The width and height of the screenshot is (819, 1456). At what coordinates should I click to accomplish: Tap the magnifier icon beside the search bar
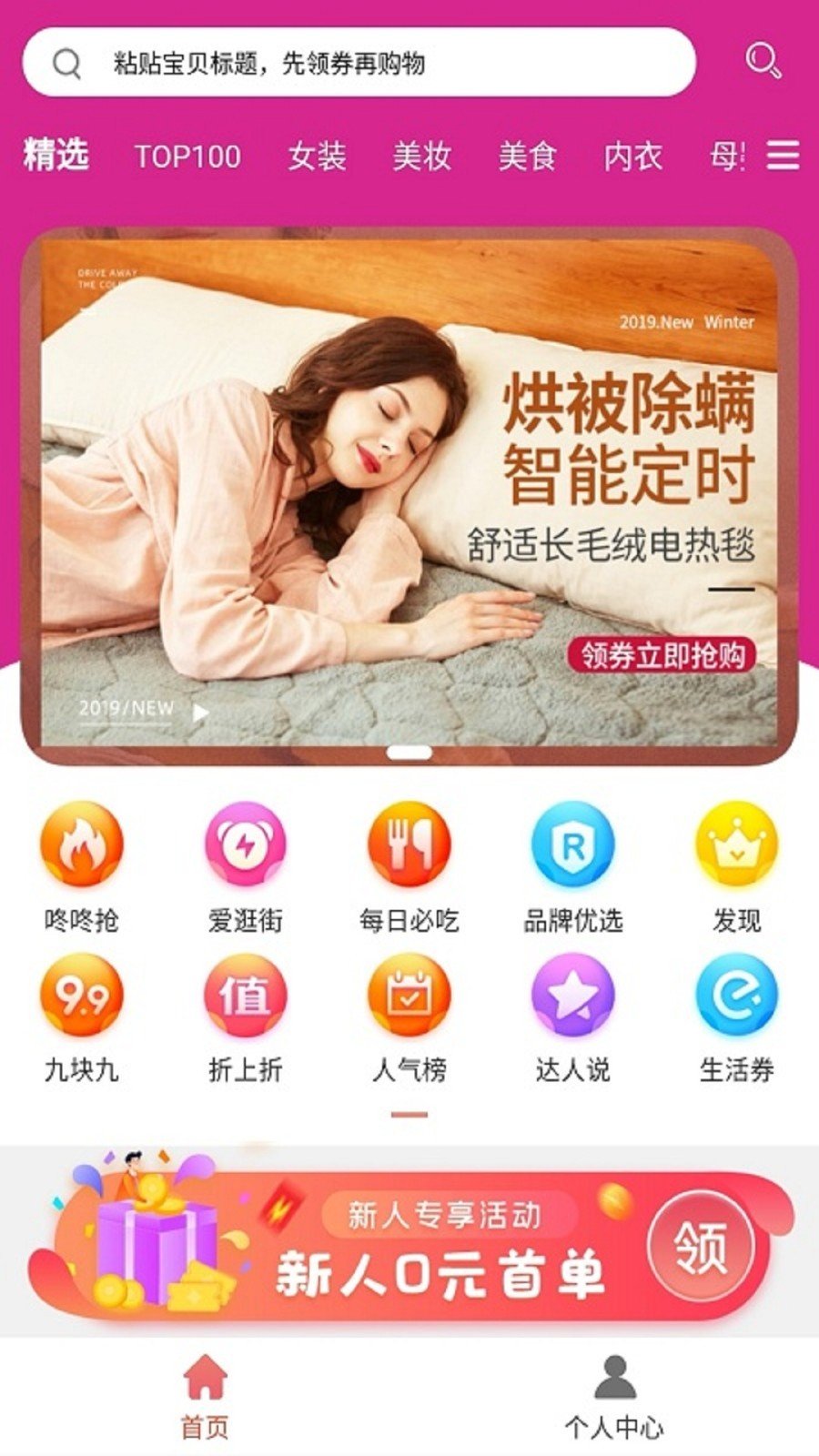pyautogui.click(x=763, y=62)
